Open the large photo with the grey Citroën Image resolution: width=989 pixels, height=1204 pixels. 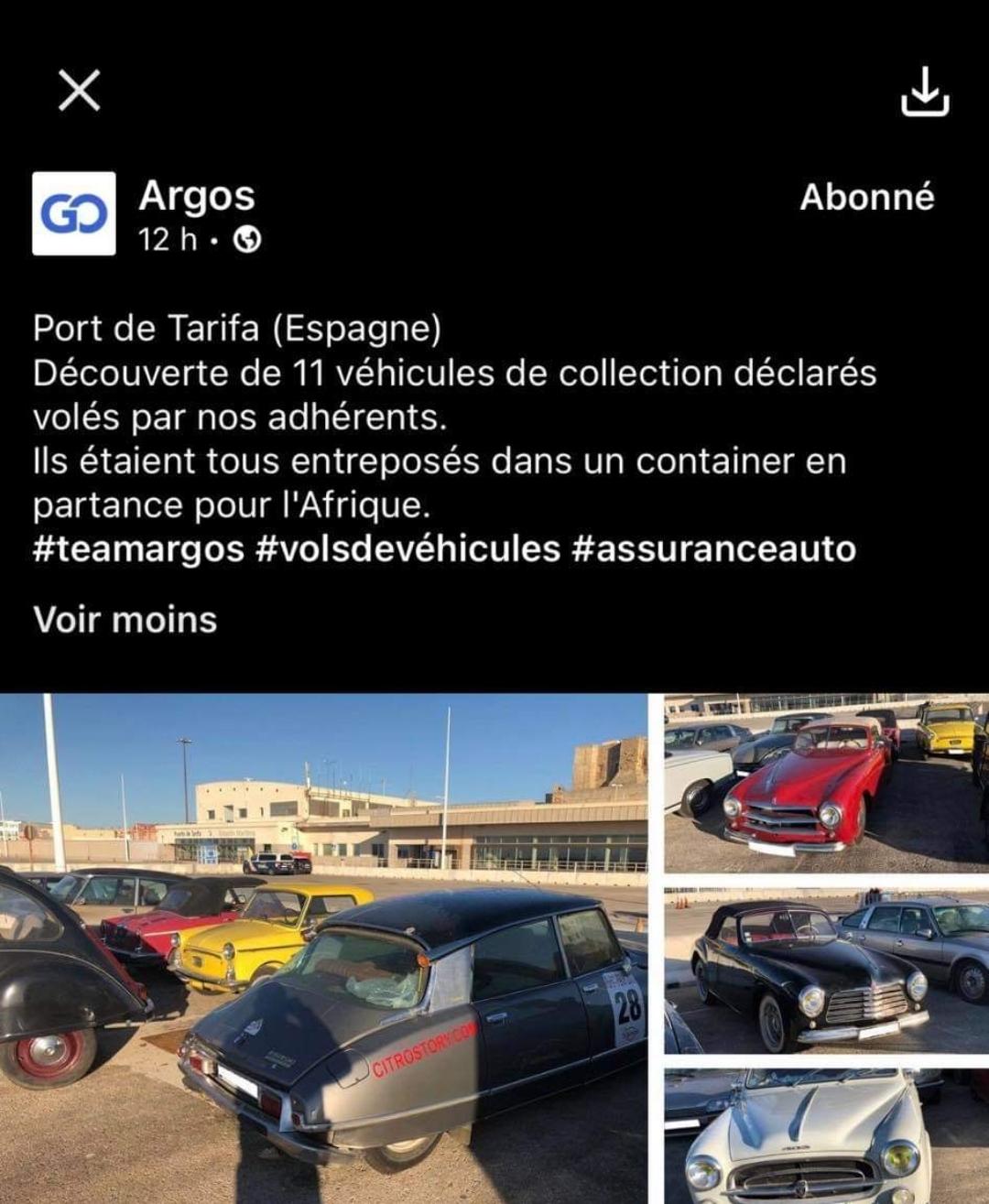323,949
